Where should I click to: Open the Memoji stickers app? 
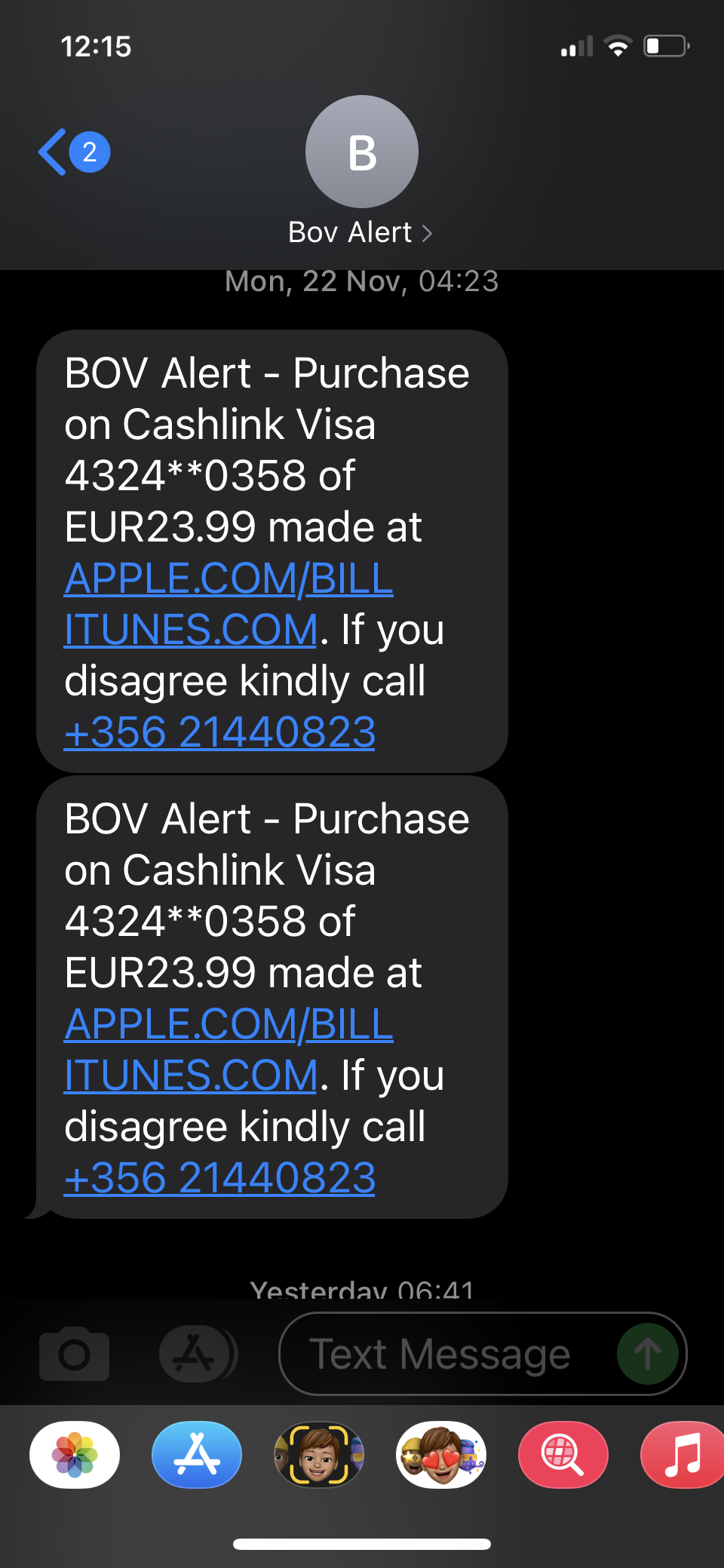pos(441,1455)
